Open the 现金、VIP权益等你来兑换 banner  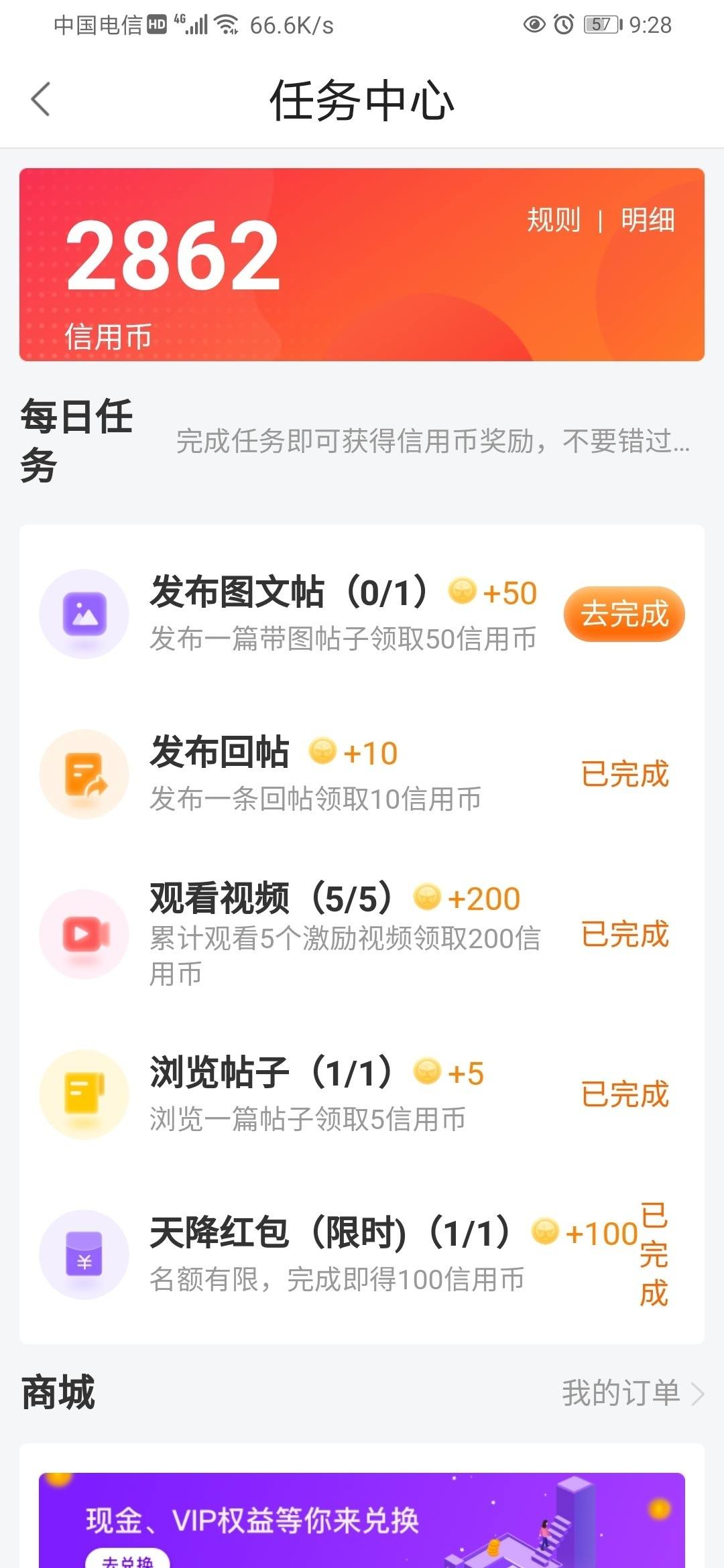tap(362, 1520)
